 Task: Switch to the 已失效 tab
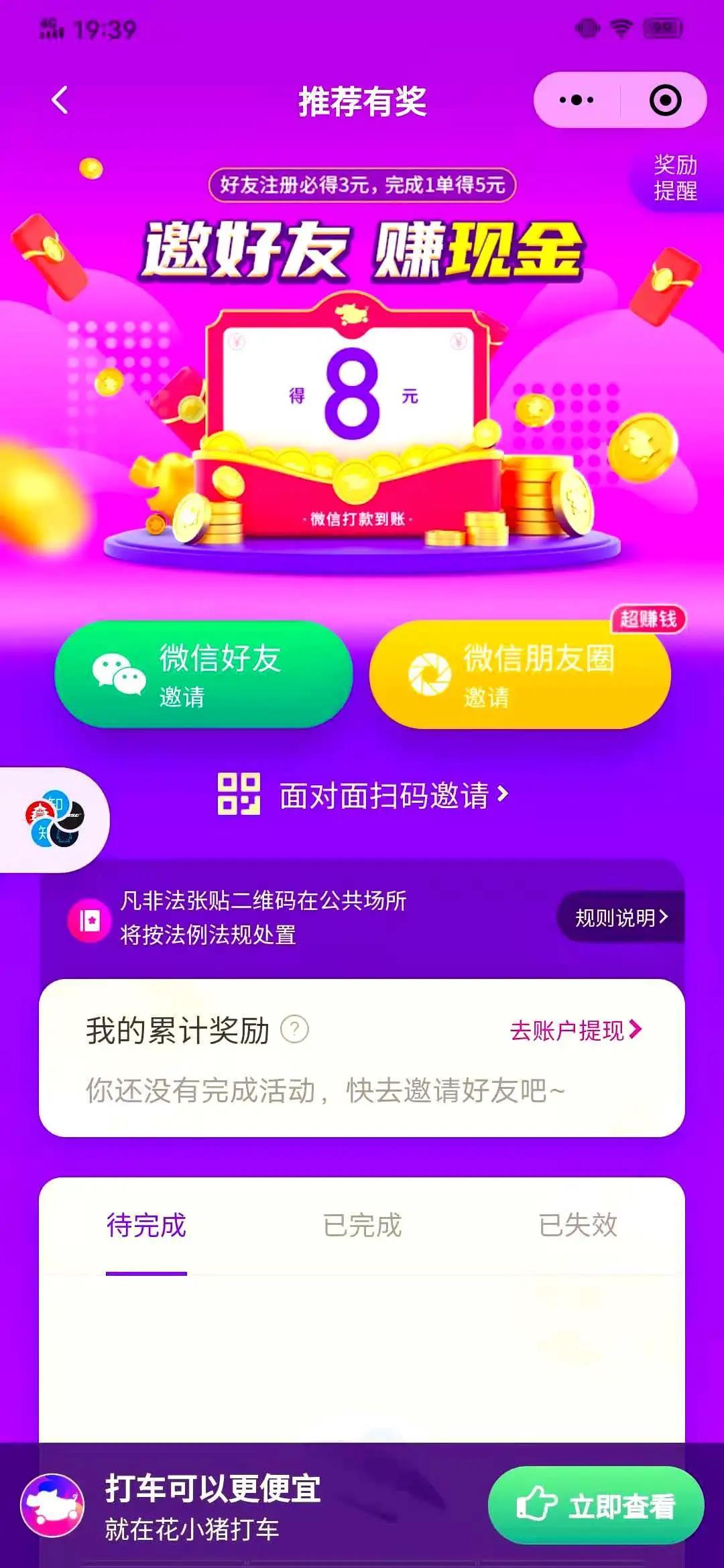click(x=577, y=1226)
